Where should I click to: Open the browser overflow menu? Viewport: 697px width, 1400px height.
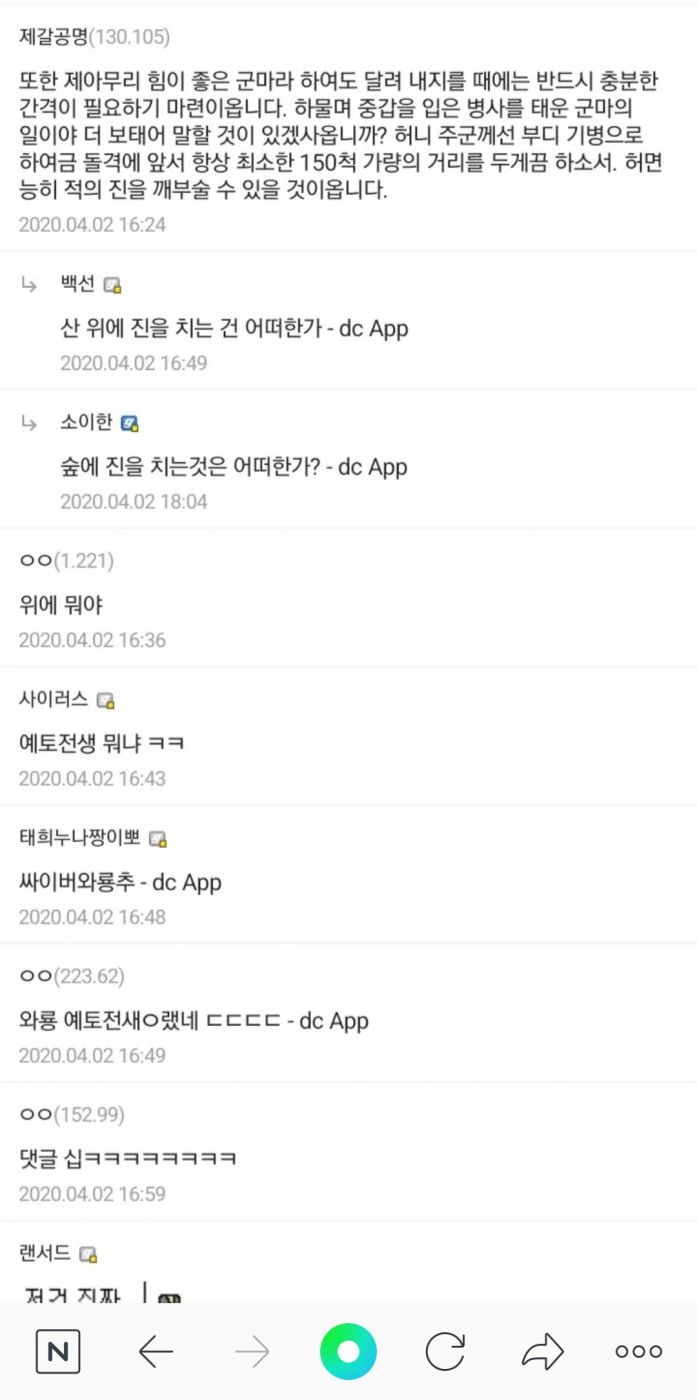638,1352
